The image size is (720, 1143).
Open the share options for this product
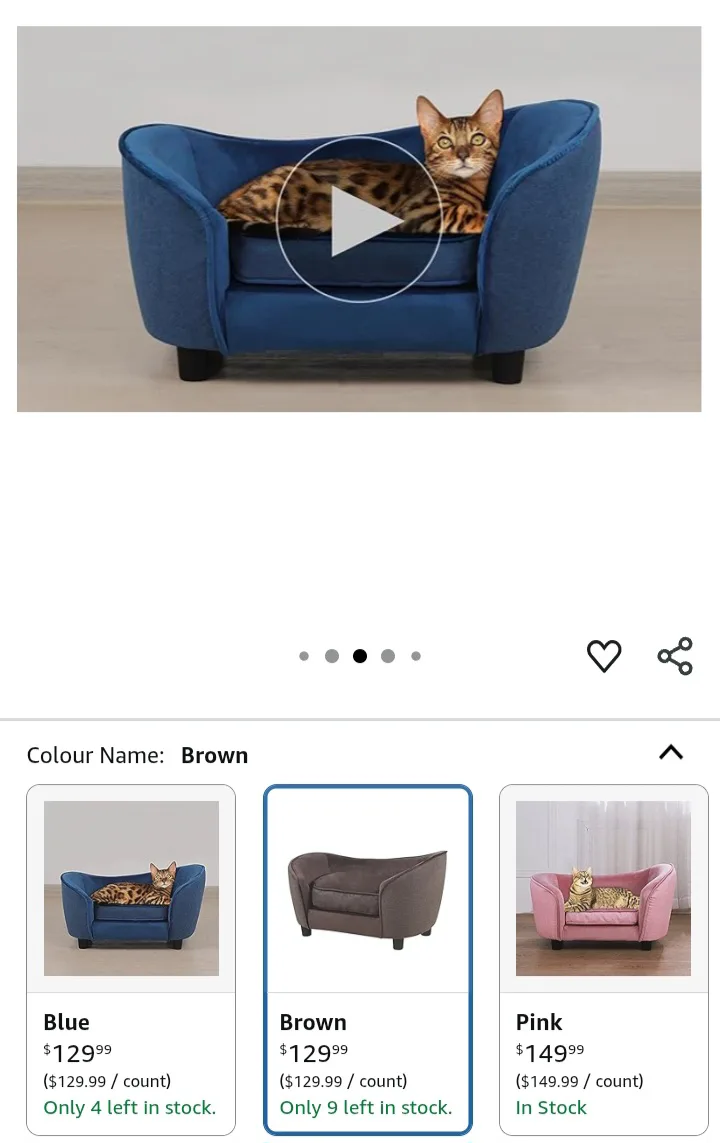coord(675,656)
